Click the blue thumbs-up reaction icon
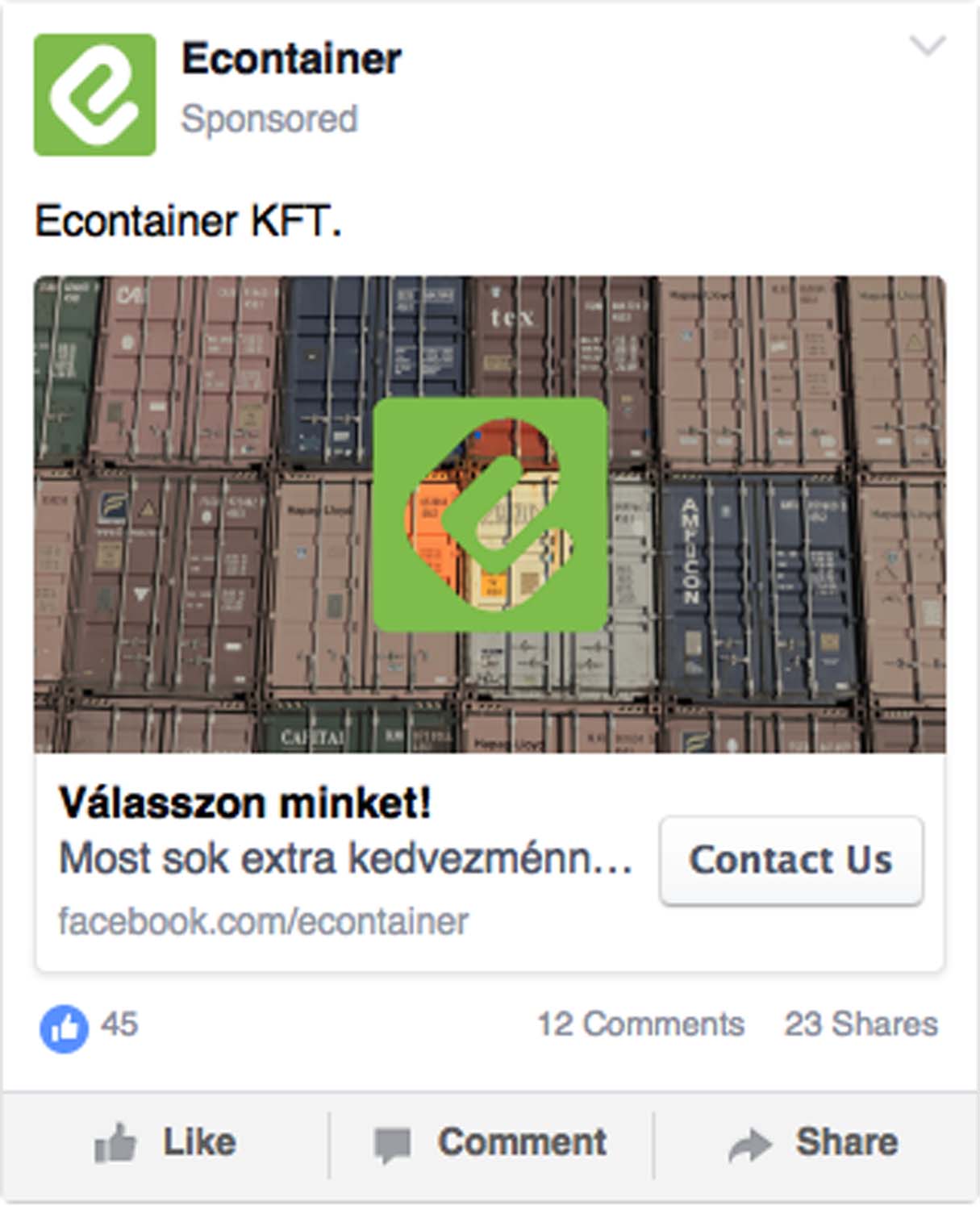 [x=66, y=1025]
